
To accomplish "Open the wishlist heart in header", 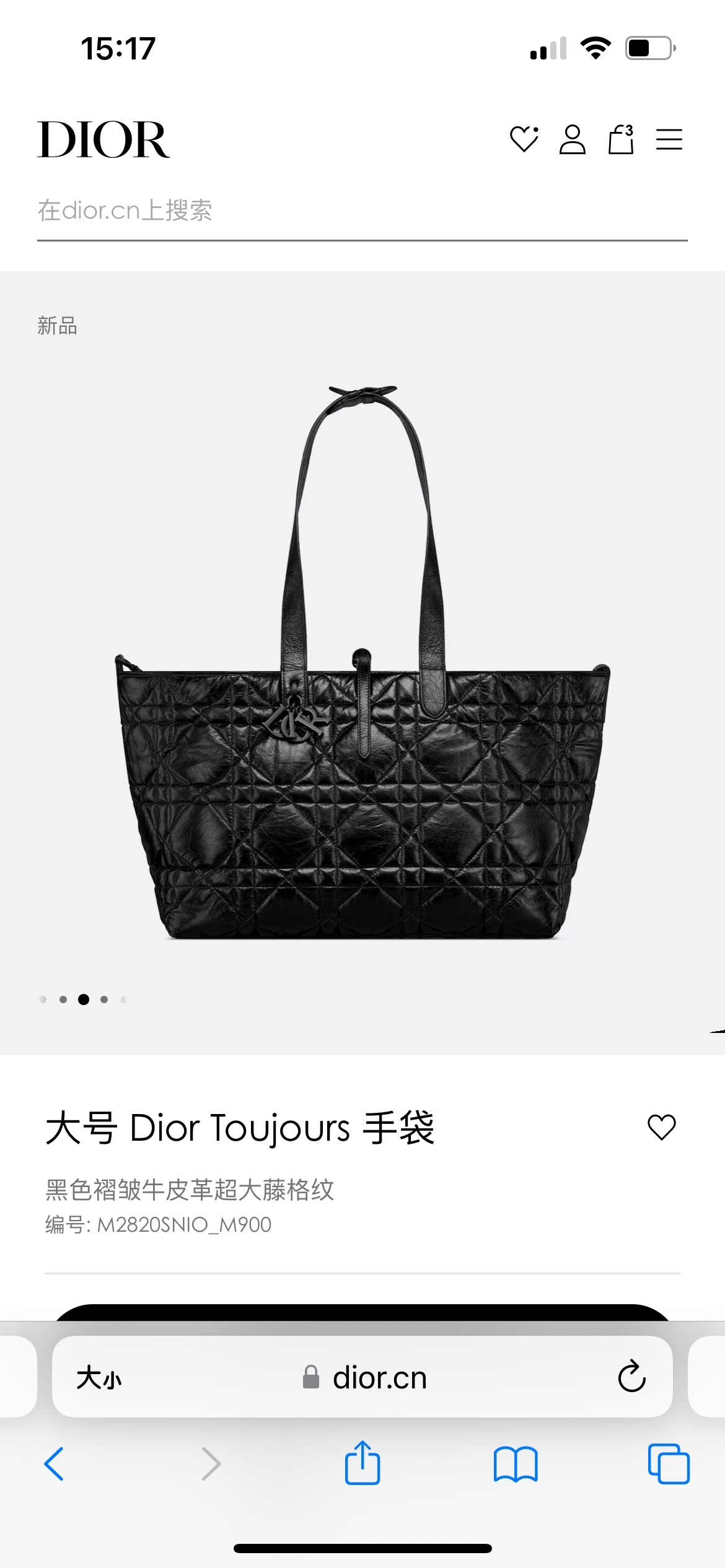I will [x=524, y=139].
